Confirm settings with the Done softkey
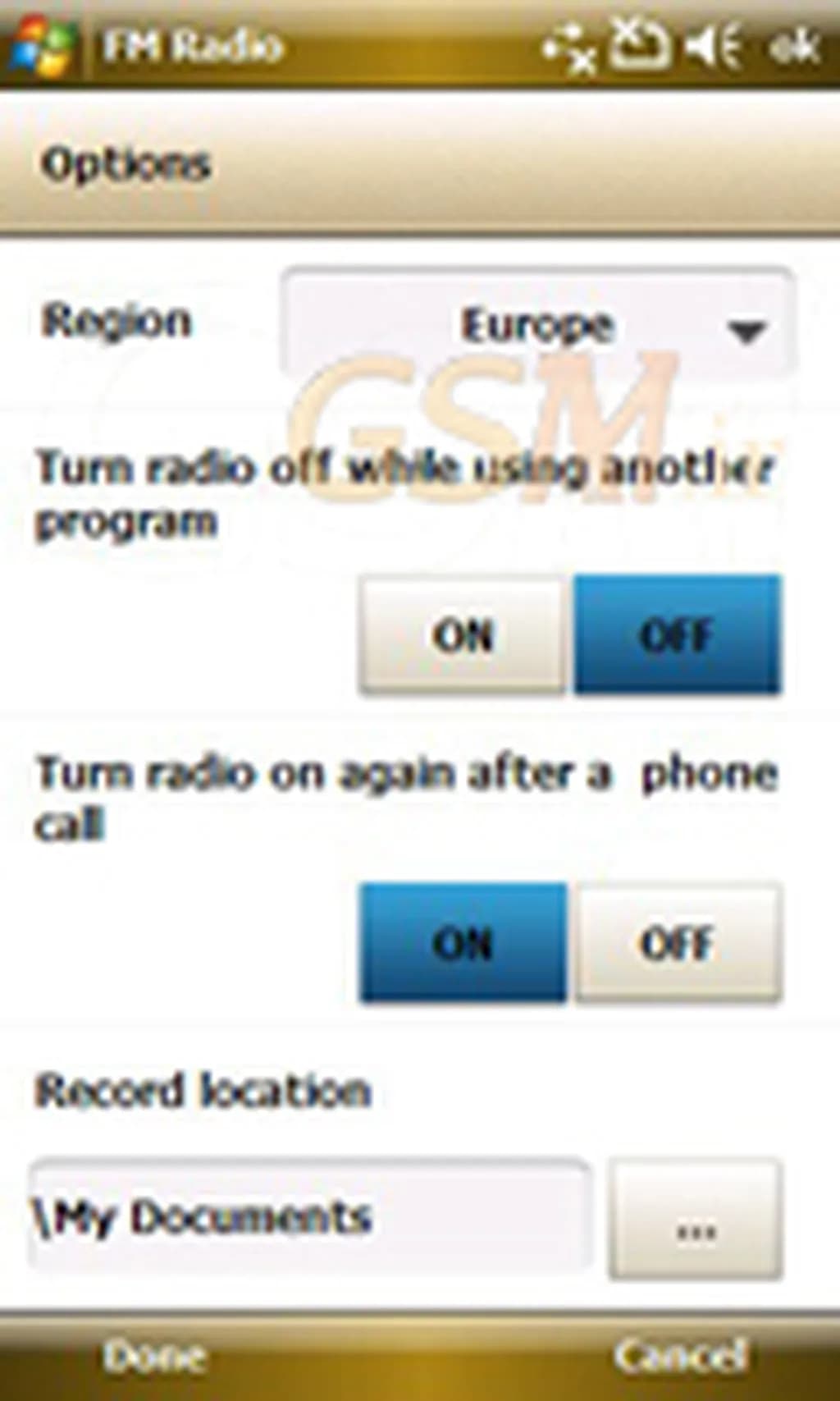The width and height of the screenshot is (840, 1401). coord(154,1355)
